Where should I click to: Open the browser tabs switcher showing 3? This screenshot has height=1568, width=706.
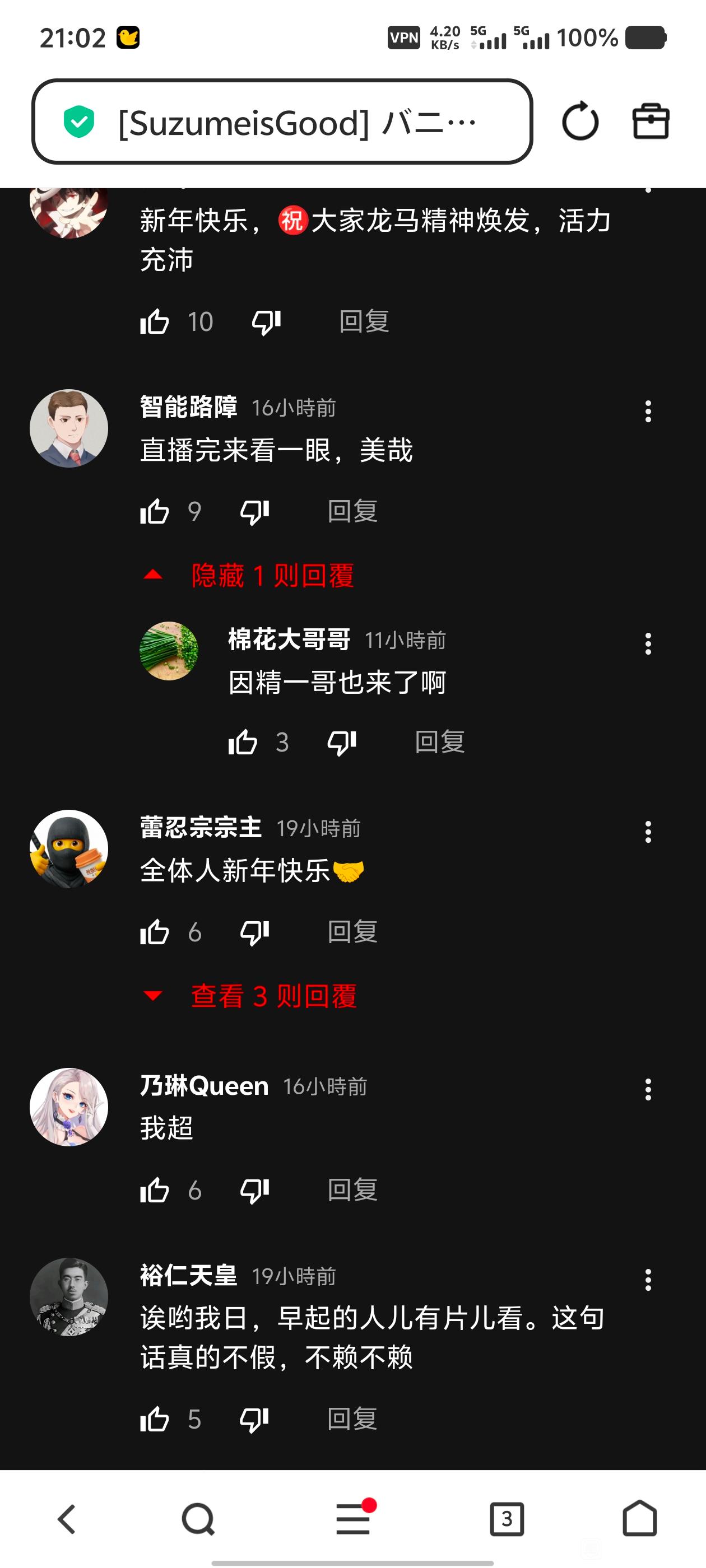pyautogui.click(x=506, y=1519)
